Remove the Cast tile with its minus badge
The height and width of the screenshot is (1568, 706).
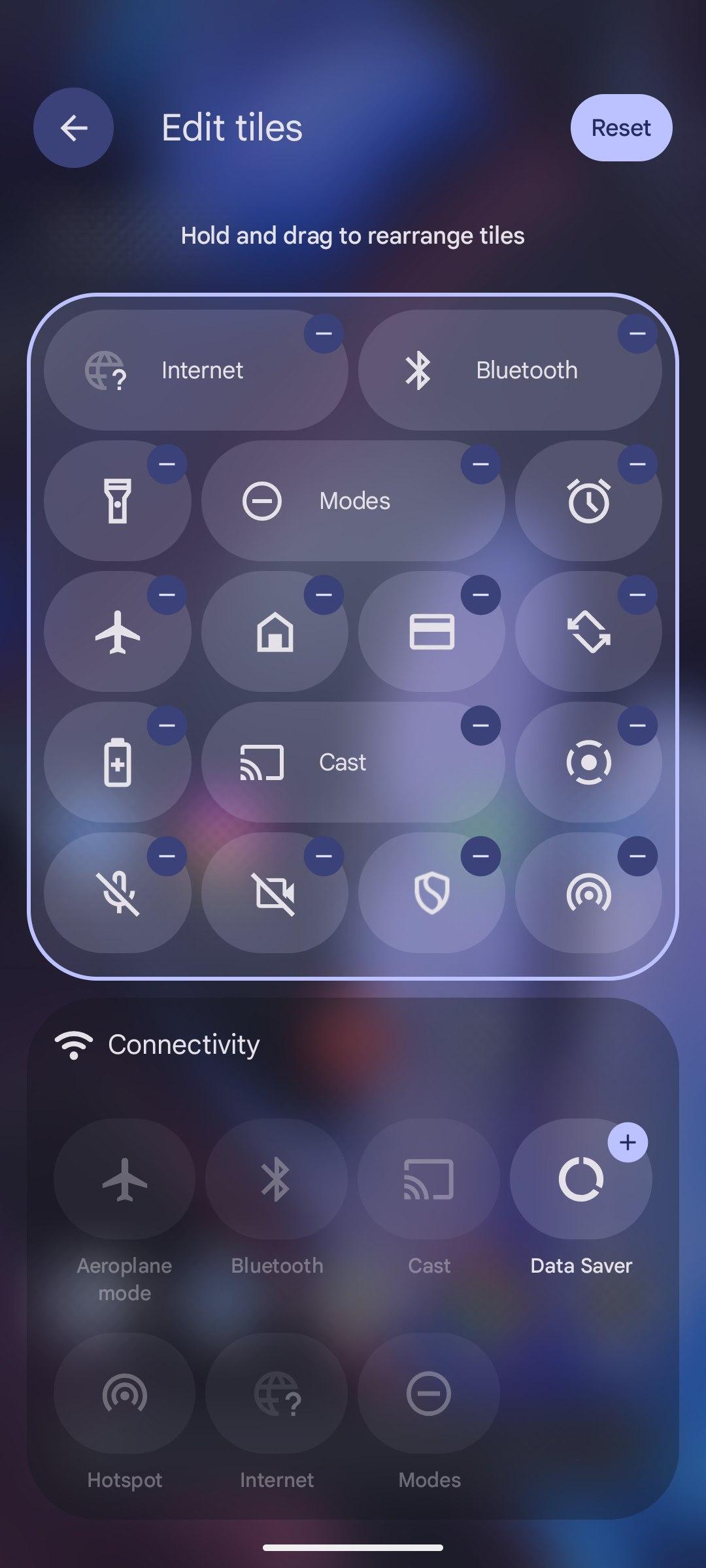click(x=480, y=725)
